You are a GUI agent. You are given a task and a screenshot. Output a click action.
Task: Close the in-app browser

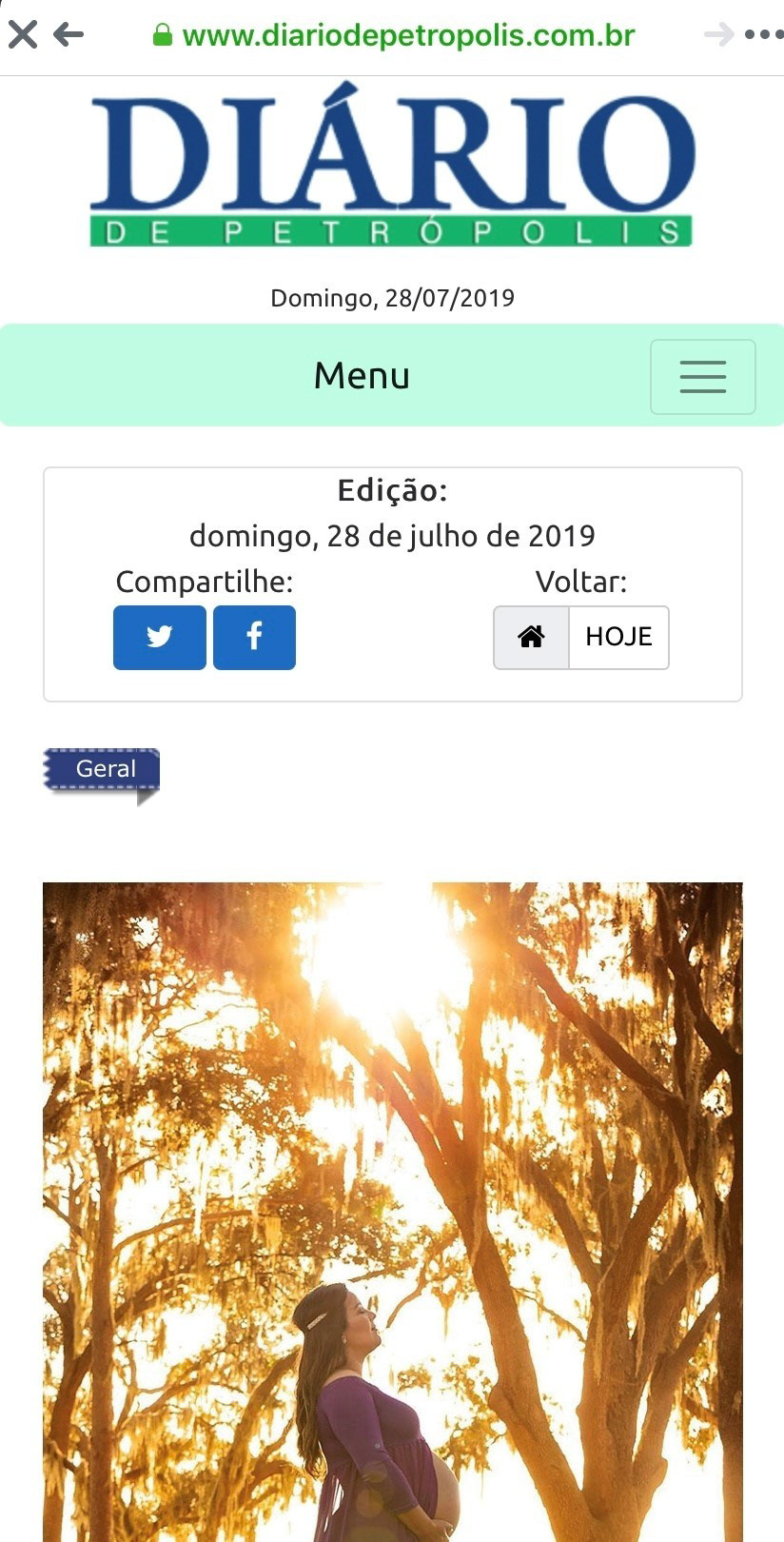(x=22, y=35)
